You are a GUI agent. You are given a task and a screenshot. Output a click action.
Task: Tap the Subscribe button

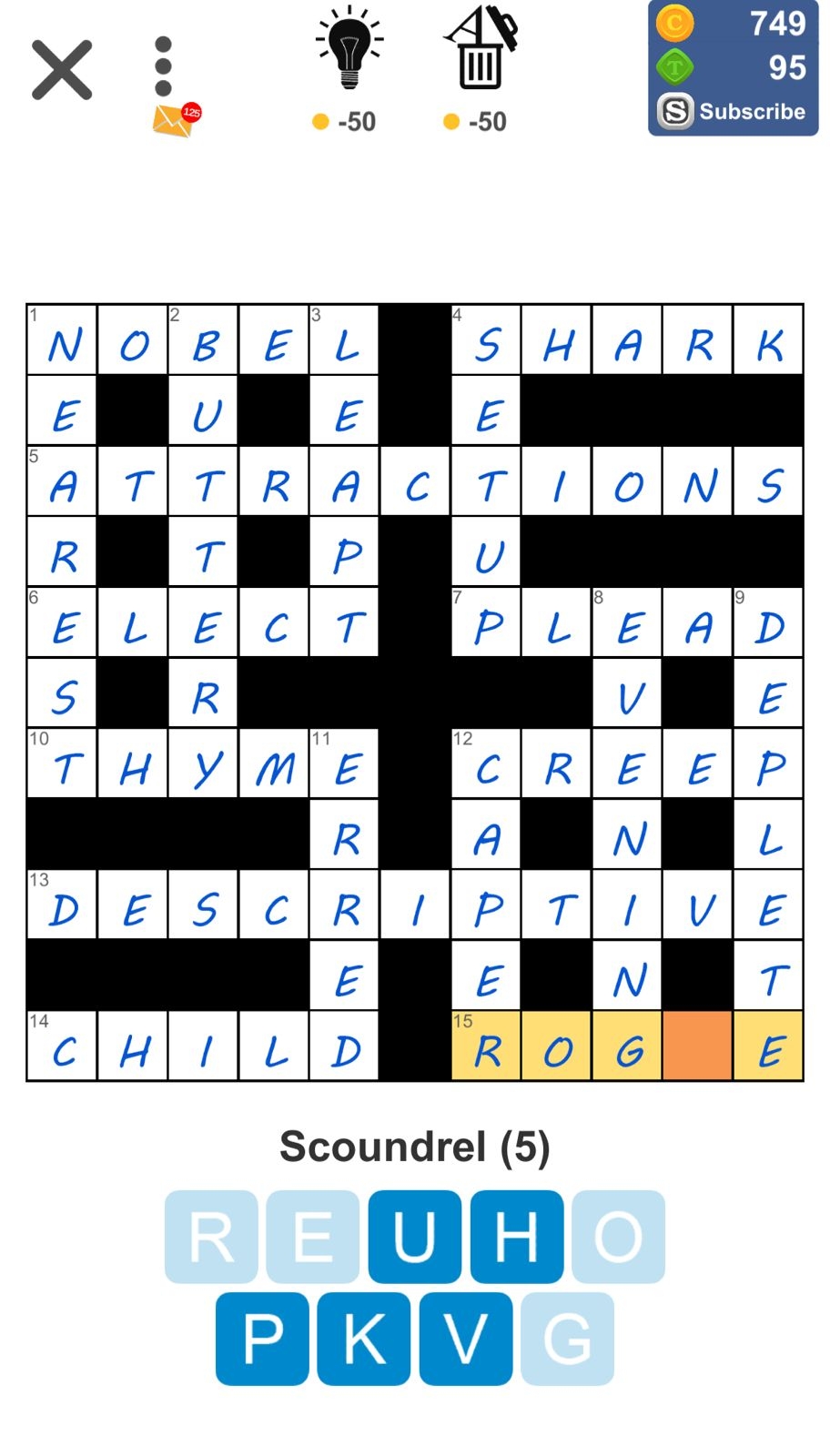click(x=733, y=111)
